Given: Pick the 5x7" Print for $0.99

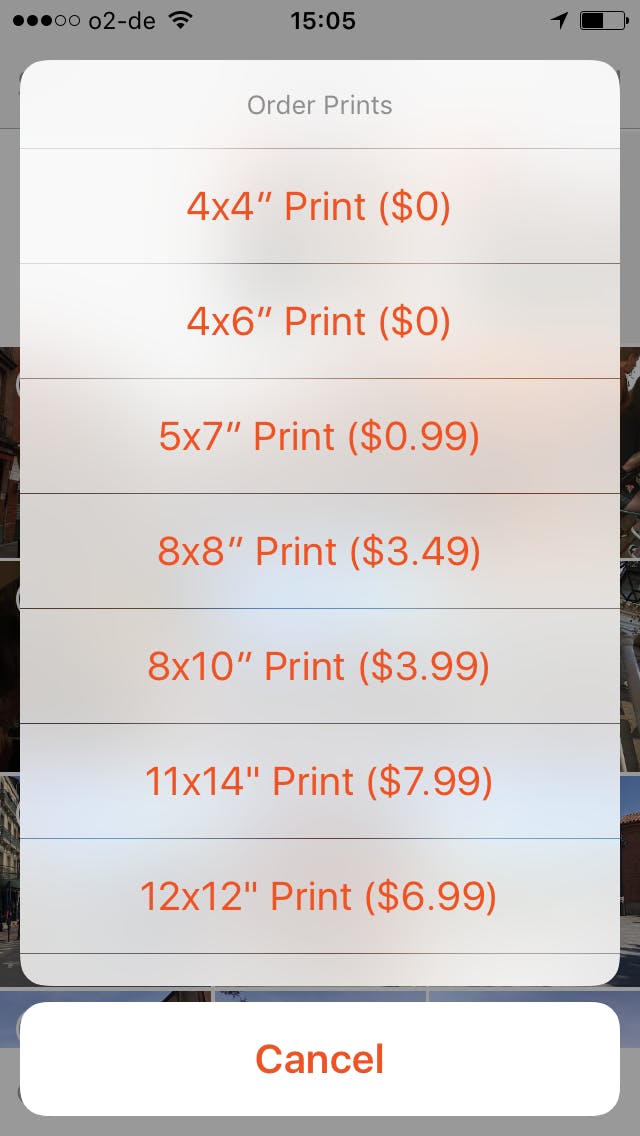Looking at the screenshot, I should pyautogui.click(x=319, y=437).
